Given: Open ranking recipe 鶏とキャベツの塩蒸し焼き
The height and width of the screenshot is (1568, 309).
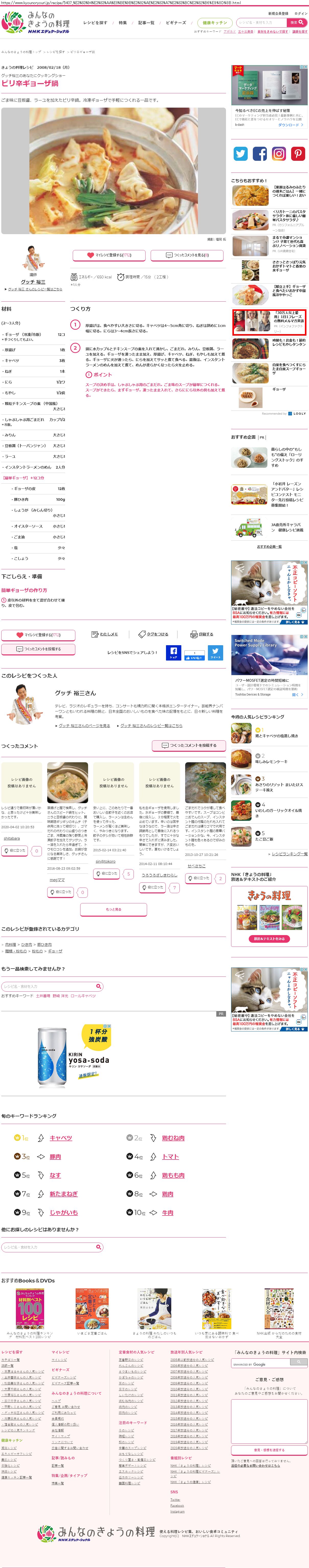Looking at the screenshot, I should tap(276, 735).
